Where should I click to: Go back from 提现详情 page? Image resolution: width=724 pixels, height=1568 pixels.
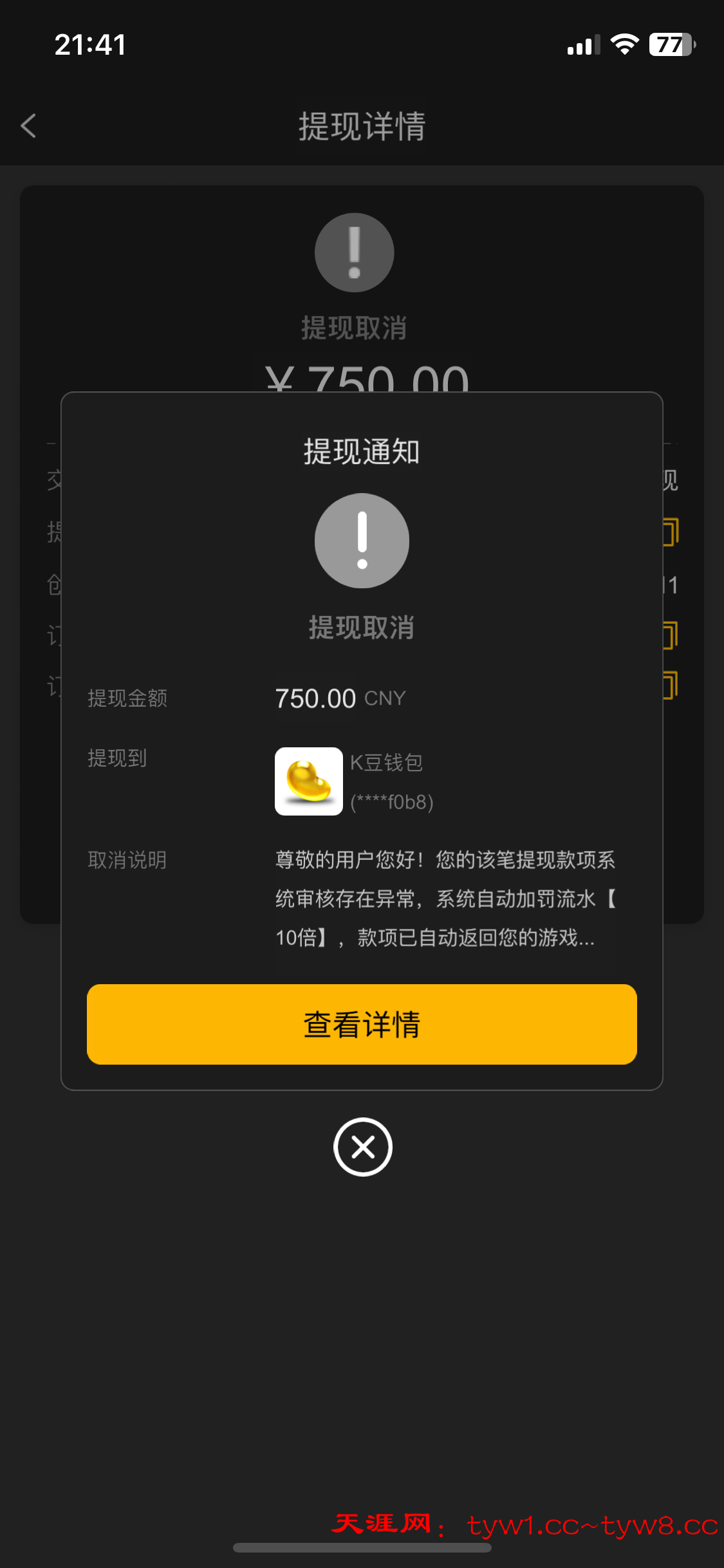coord(28,126)
